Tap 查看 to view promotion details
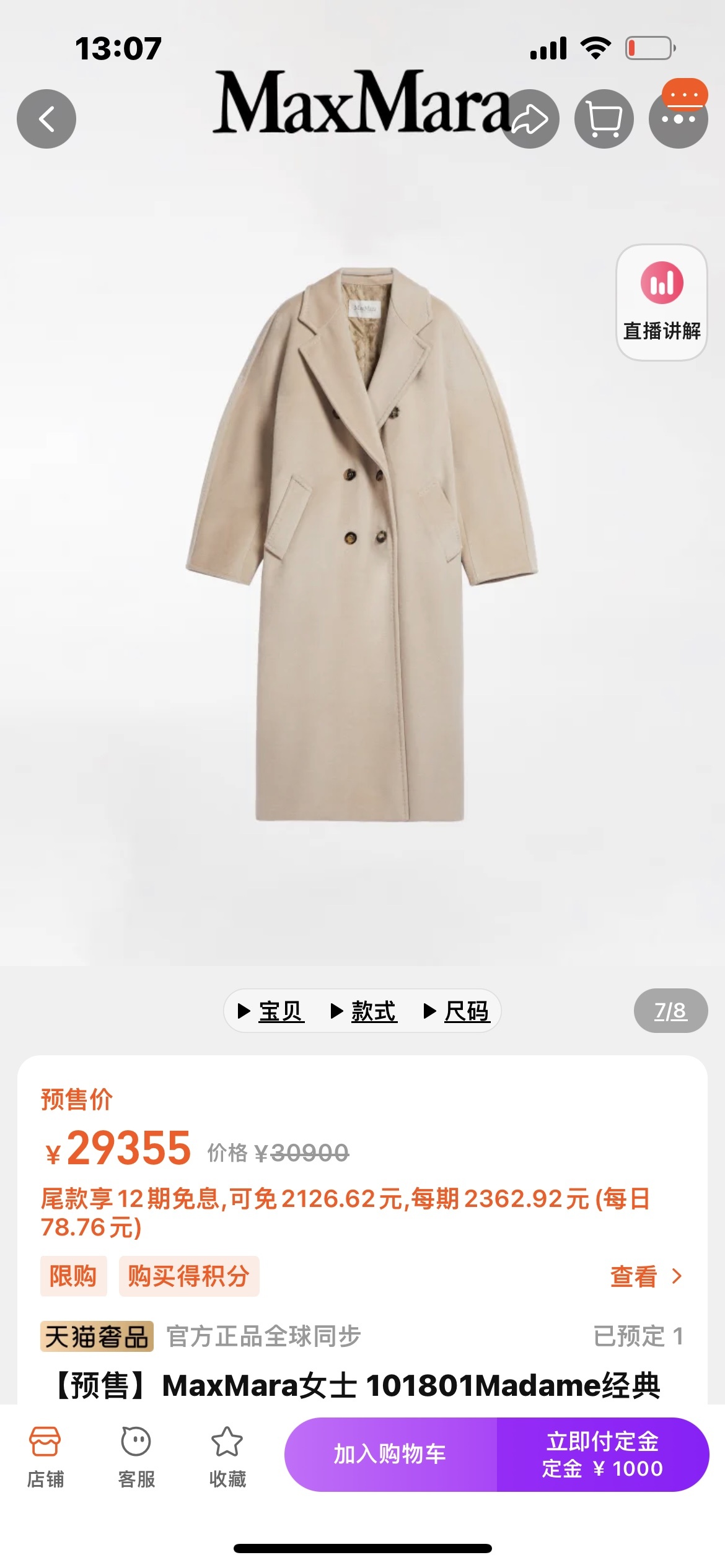Viewport: 725px width, 1568px height. 646,1276
